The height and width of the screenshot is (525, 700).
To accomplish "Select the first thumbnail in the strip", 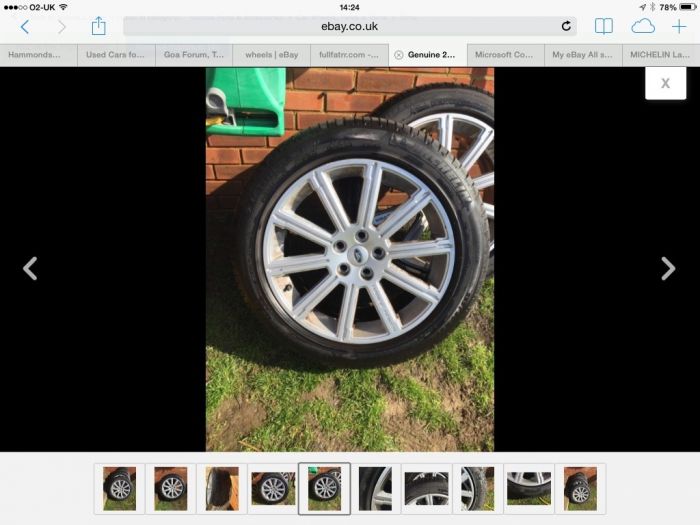I will (120, 488).
